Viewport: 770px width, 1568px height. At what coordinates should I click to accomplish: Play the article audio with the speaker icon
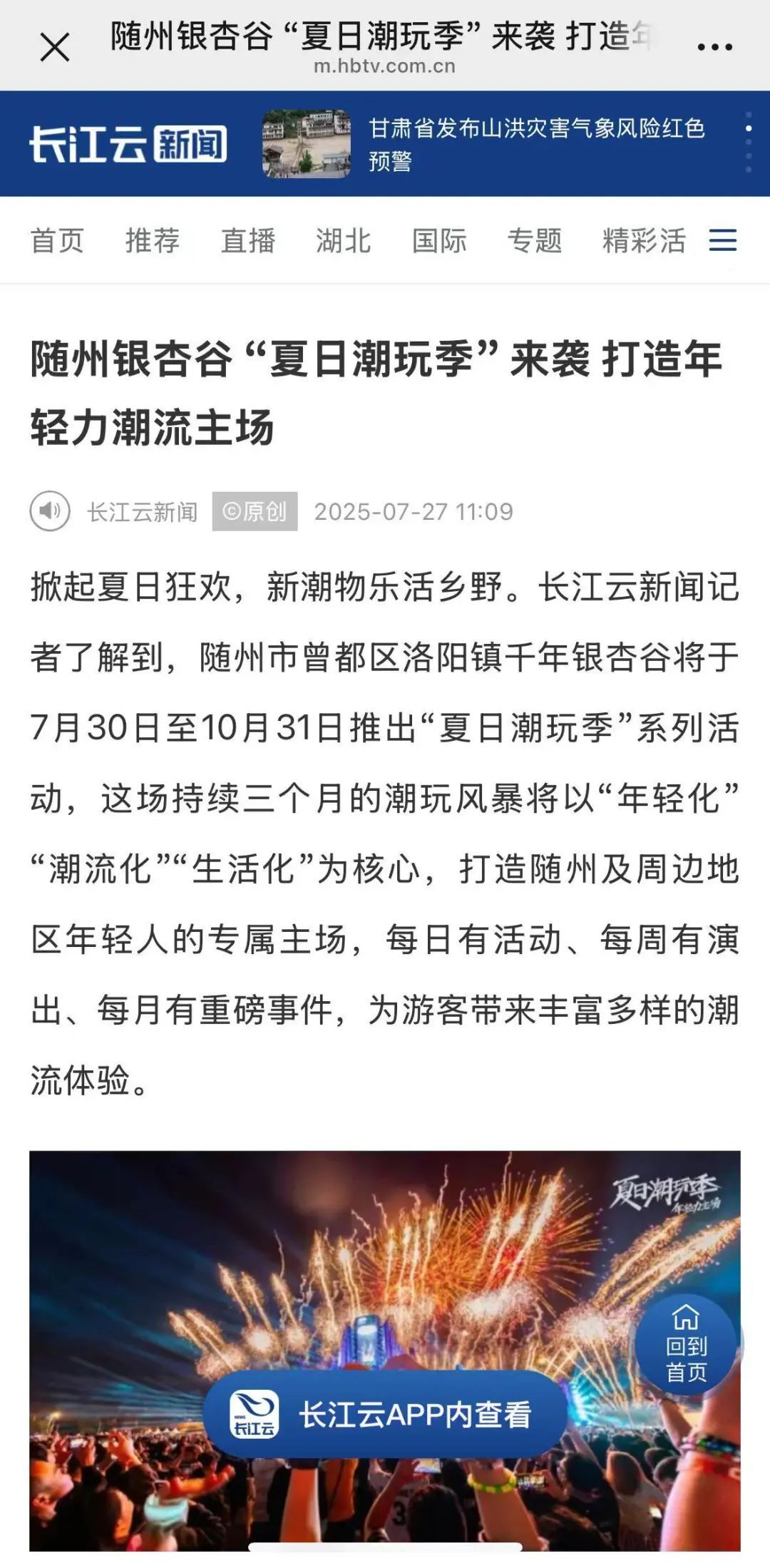click(50, 511)
